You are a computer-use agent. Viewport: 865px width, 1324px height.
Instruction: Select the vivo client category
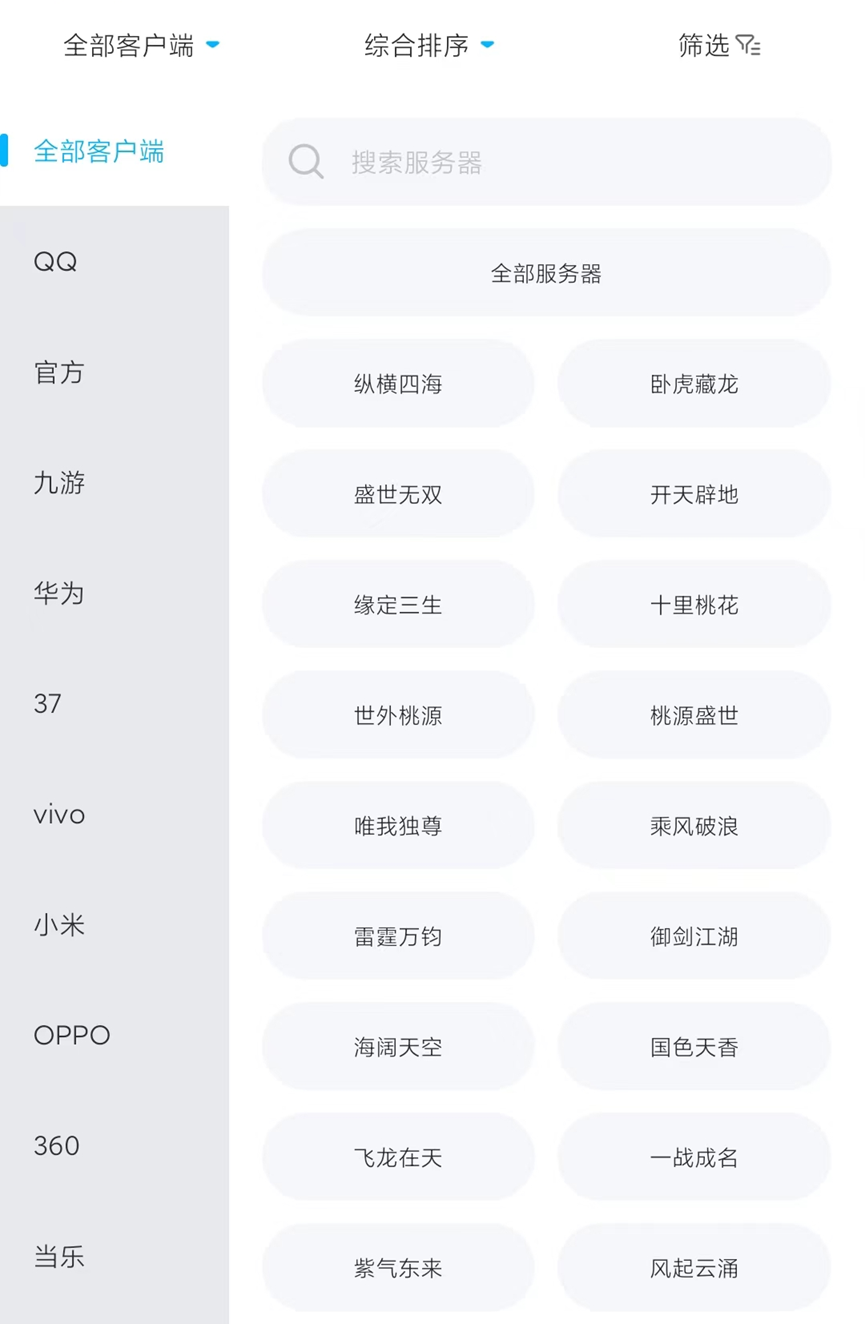pos(59,814)
